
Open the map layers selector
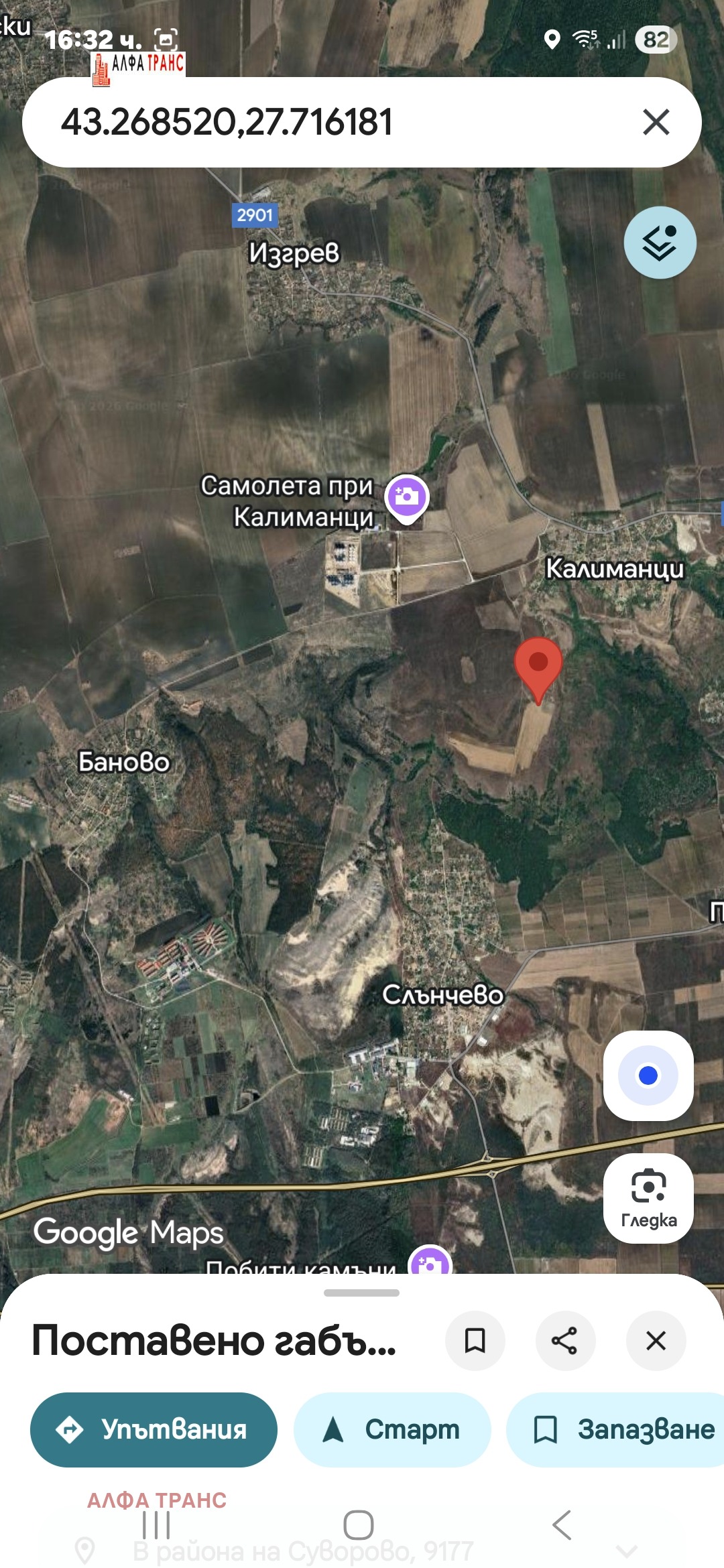point(660,243)
